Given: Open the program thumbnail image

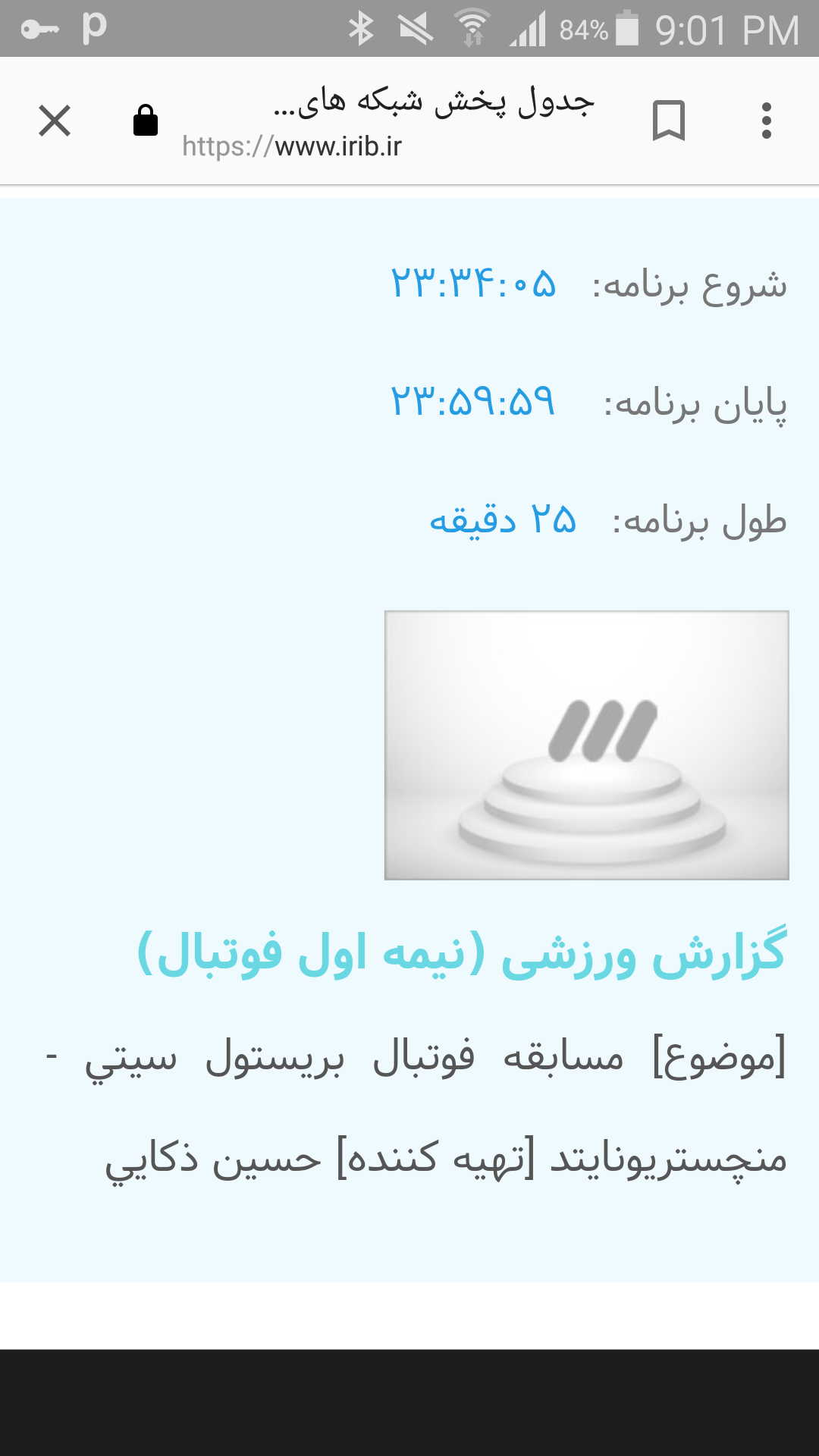Looking at the screenshot, I should [586, 745].
